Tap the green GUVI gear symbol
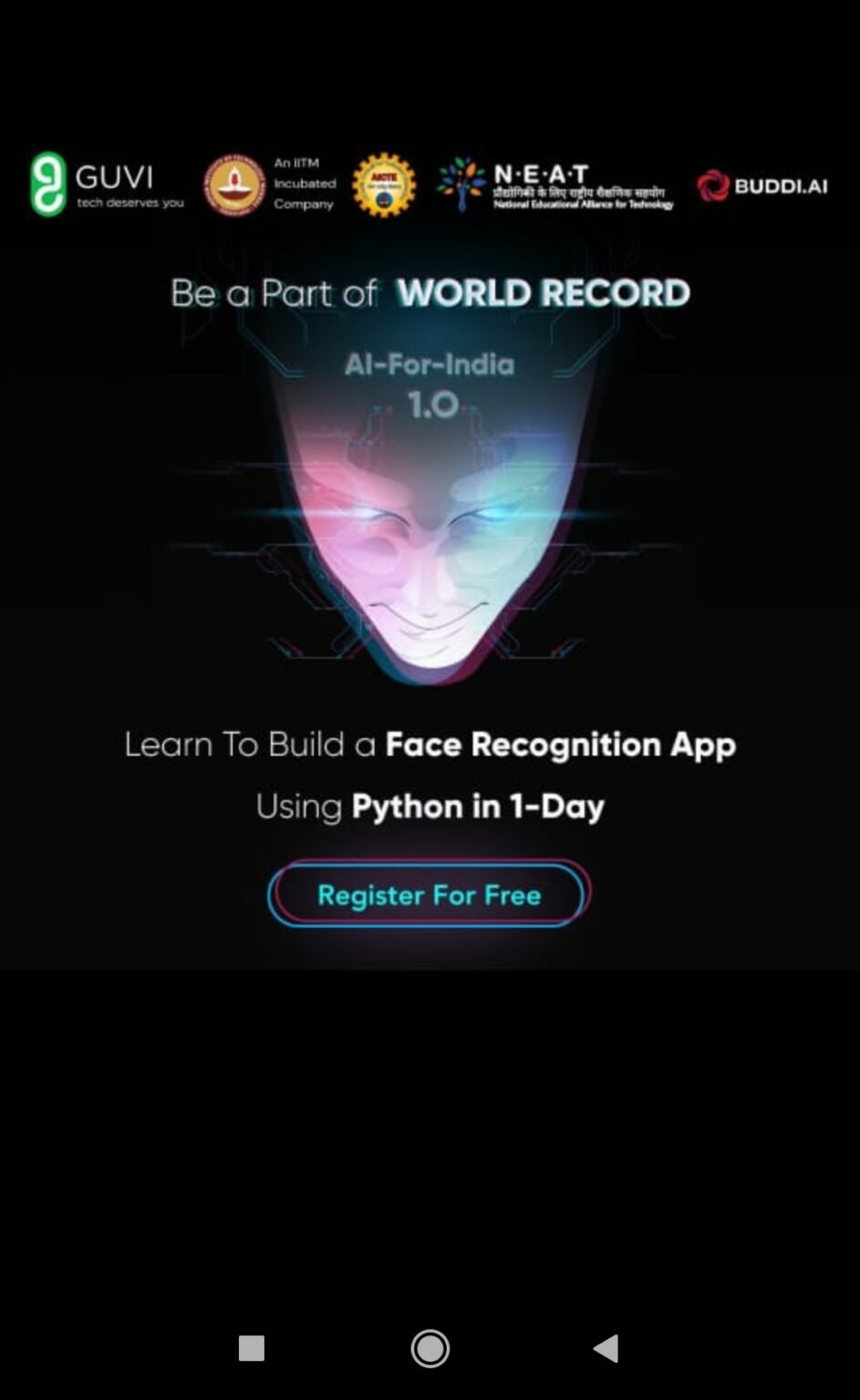This screenshot has height=1400, width=860. tap(47, 182)
